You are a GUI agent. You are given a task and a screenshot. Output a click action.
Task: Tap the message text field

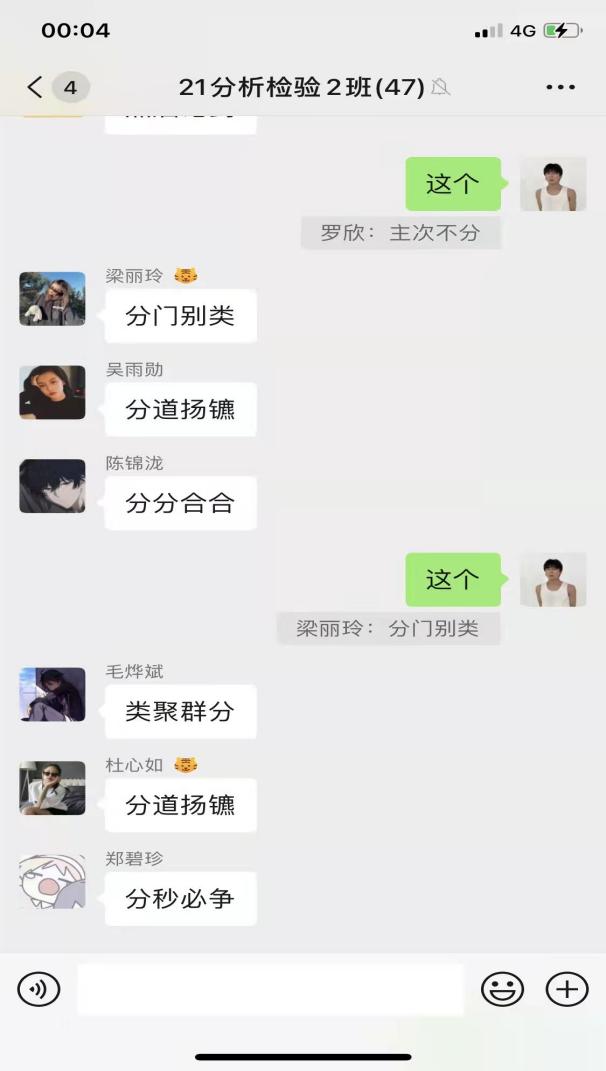270,990
